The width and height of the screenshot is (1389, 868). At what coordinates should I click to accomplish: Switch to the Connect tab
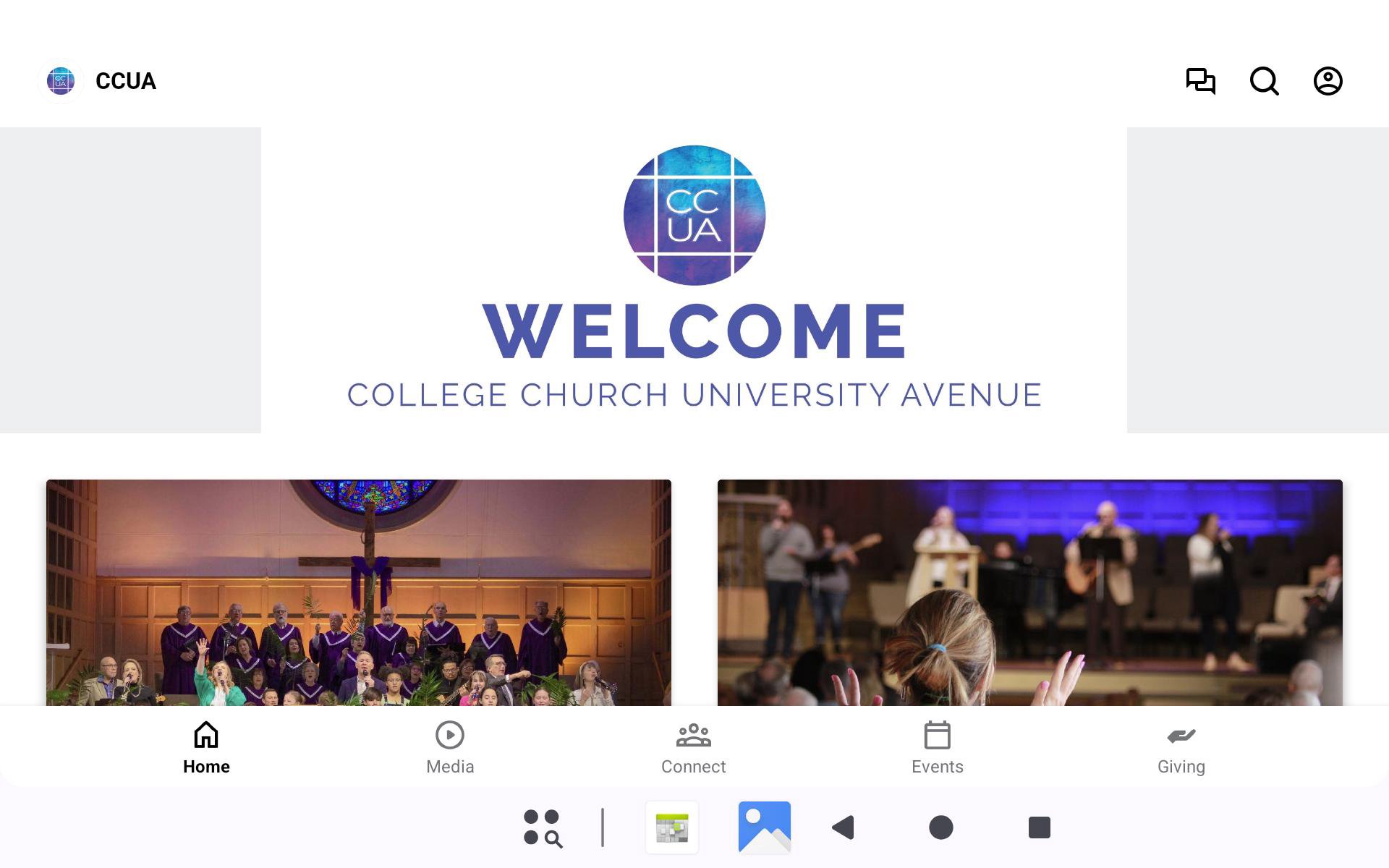[x=693, y=748]
